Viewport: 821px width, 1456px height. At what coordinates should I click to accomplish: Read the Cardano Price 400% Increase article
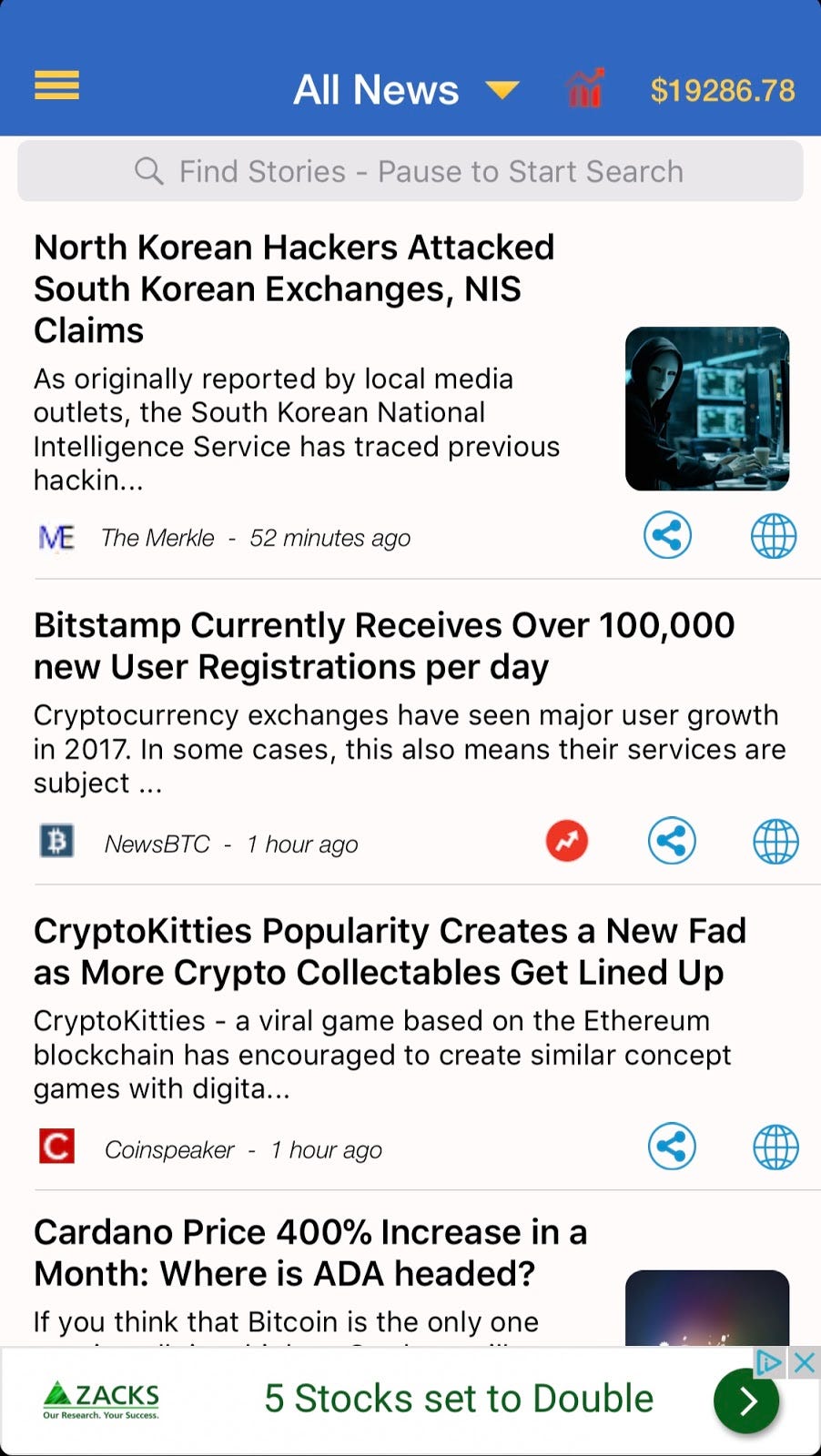pyautogui.click(x=309, y=1252)
